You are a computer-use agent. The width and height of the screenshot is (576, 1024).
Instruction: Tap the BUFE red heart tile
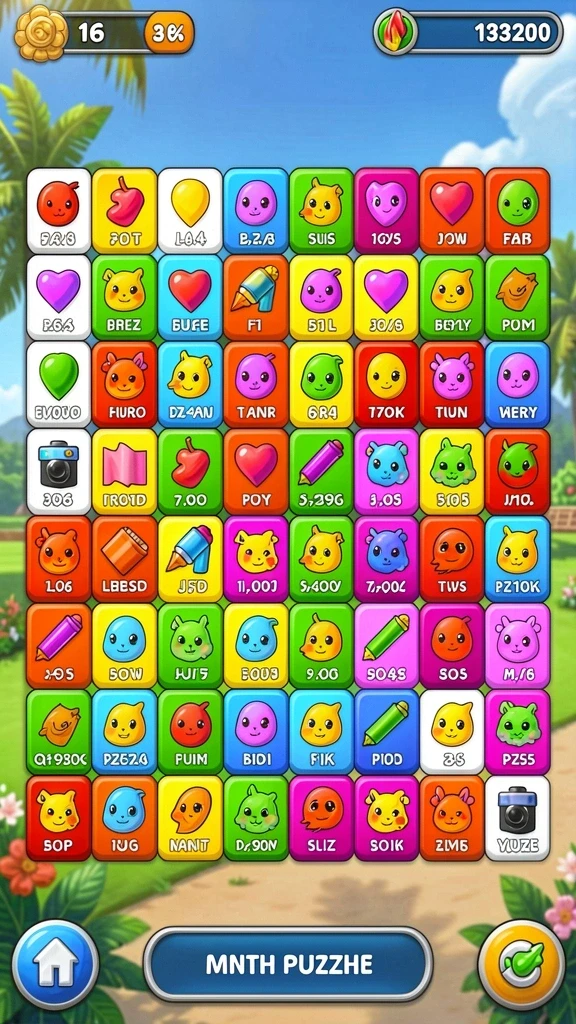[190, 298]
